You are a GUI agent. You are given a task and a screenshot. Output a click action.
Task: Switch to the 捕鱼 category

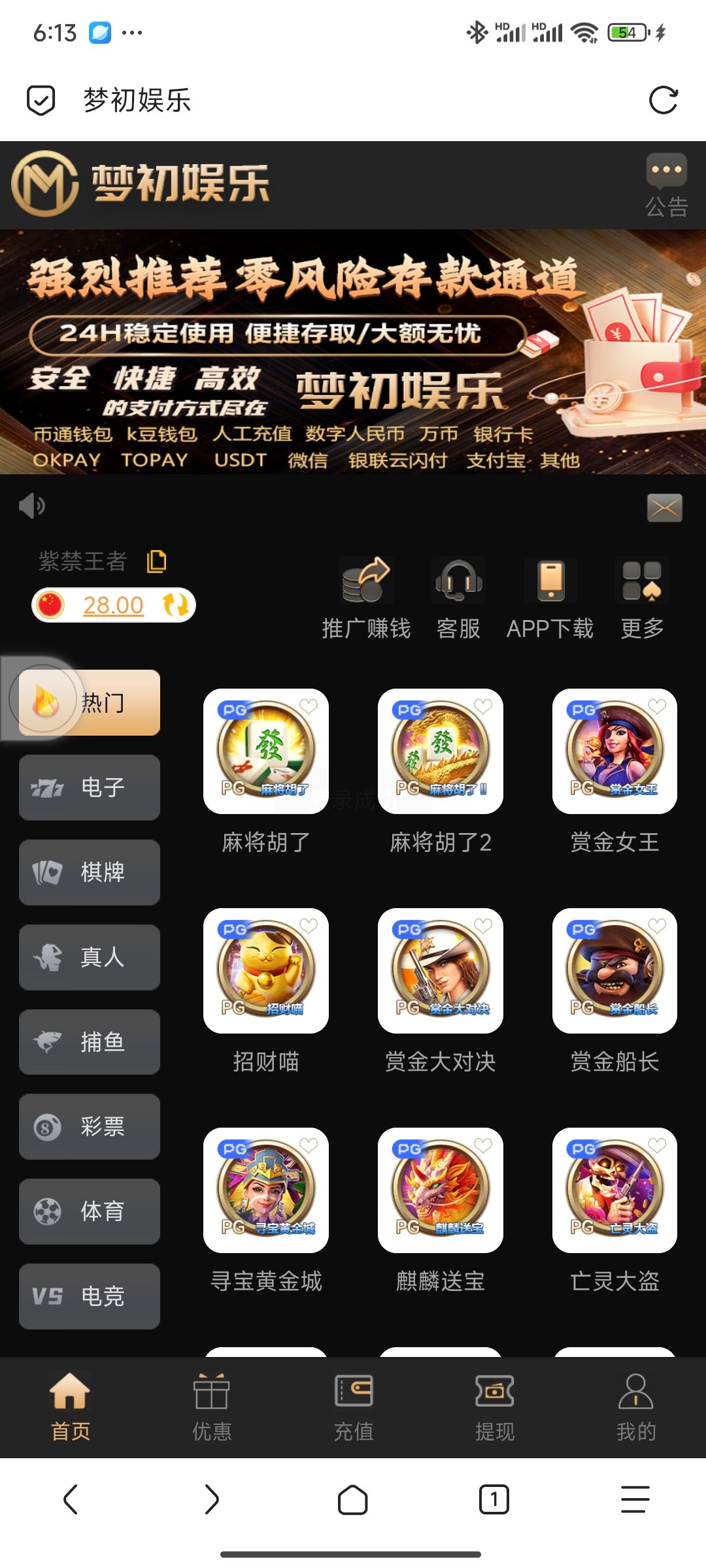pos(90,1042)
